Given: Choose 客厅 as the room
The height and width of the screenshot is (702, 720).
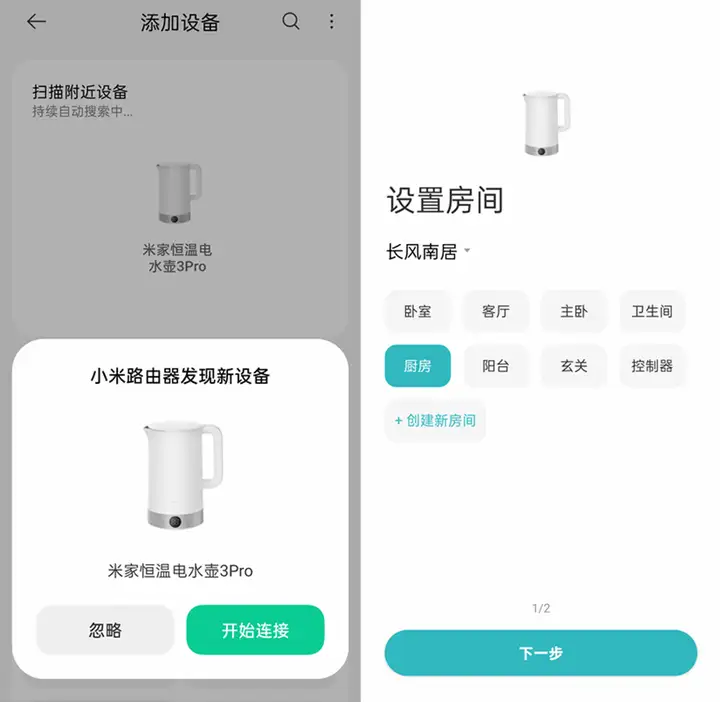Looking at the screenshot, I should [496, 311].
